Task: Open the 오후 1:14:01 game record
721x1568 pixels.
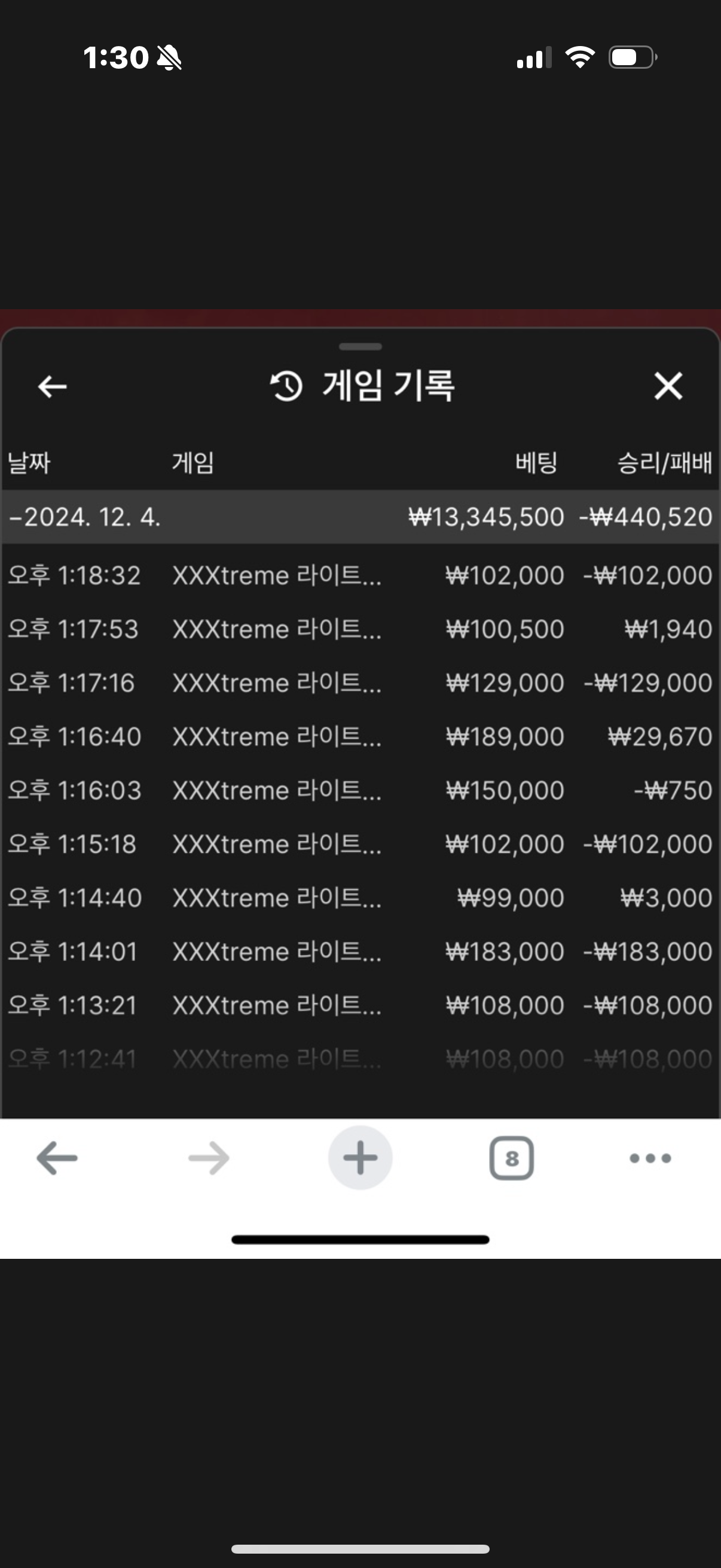Action: coord(360,951)
